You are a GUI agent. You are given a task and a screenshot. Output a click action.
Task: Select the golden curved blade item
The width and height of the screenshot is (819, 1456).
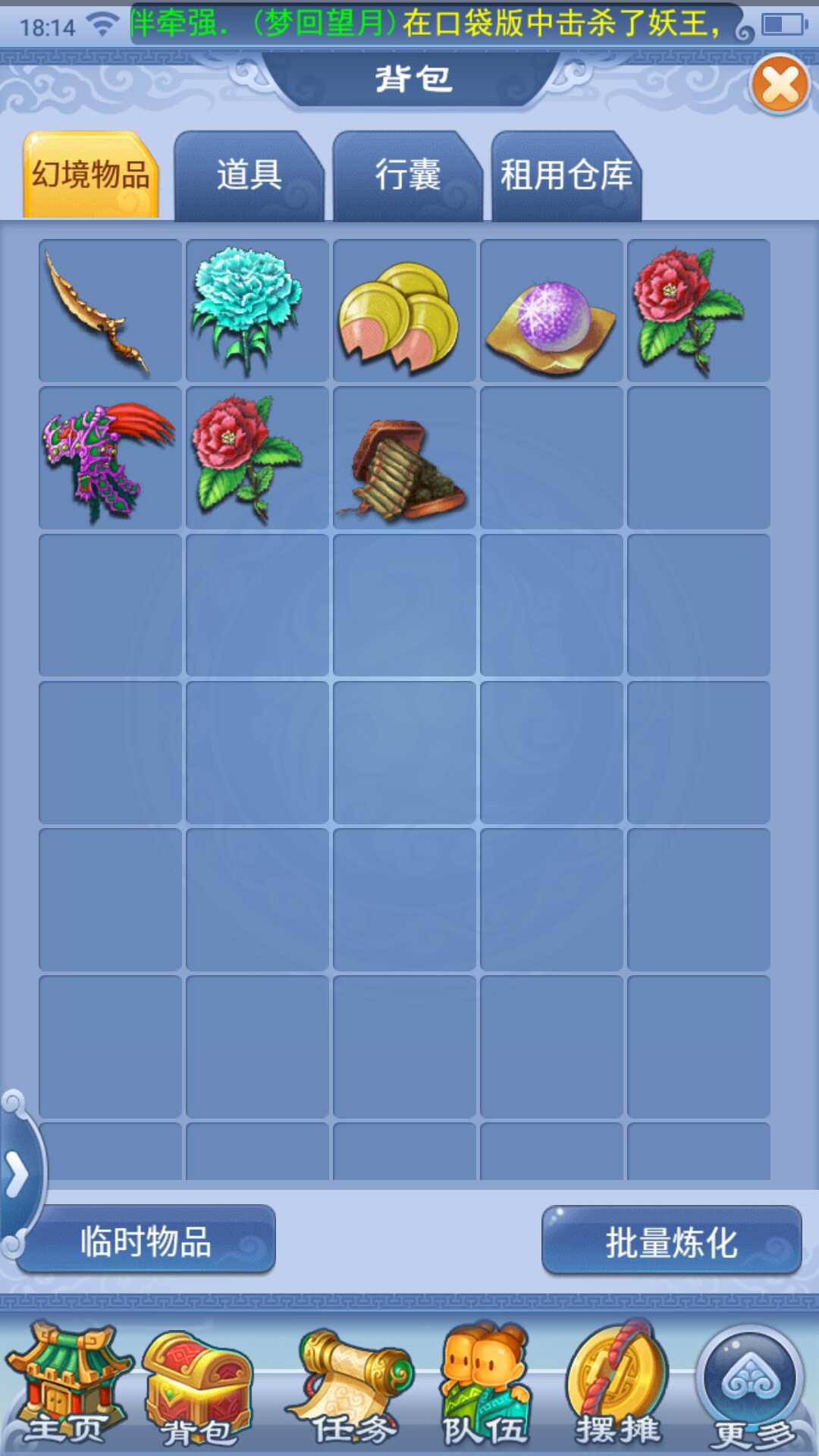point(110,311)
